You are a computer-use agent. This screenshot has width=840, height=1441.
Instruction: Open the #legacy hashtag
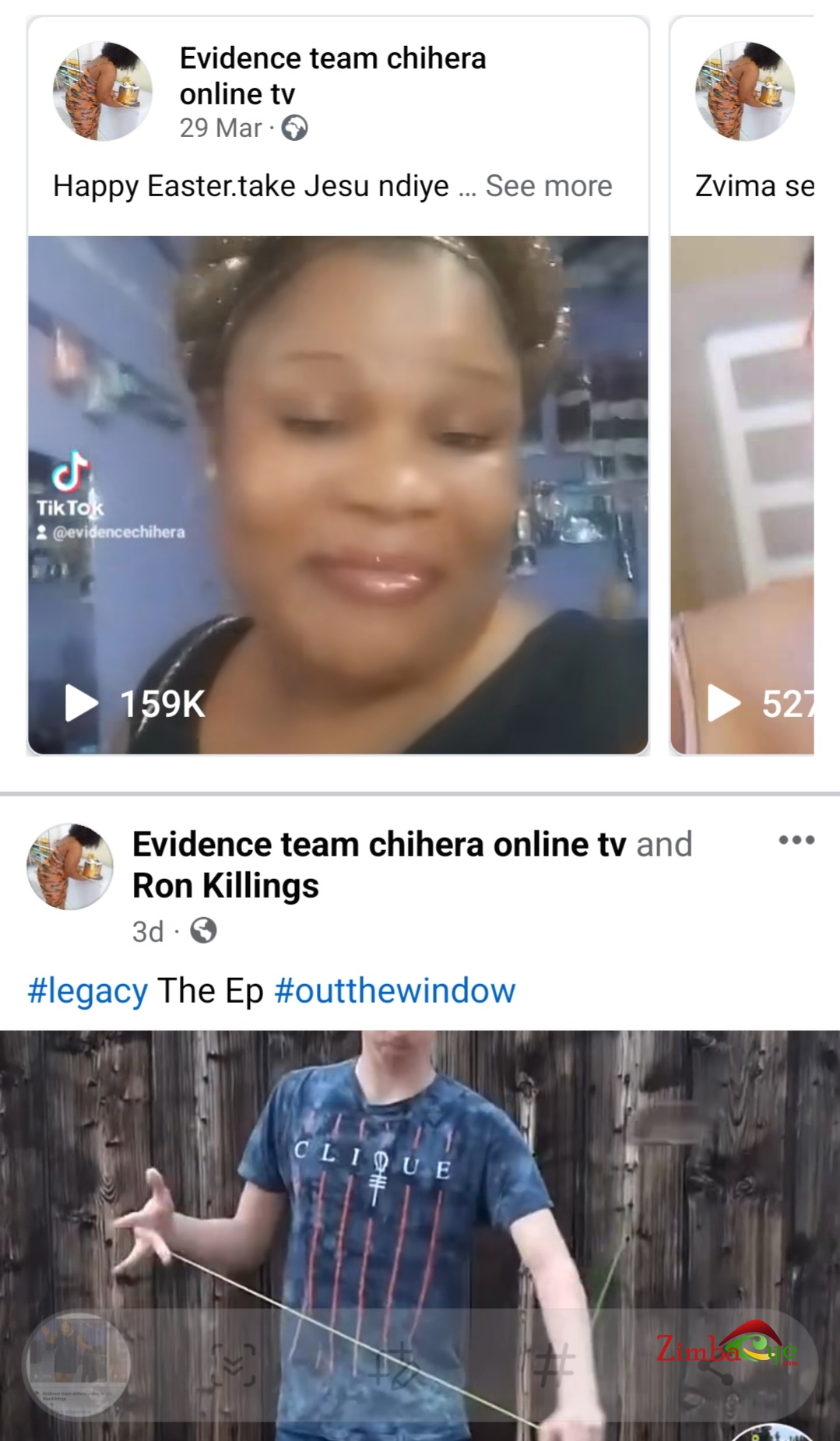tap(87, 991)
